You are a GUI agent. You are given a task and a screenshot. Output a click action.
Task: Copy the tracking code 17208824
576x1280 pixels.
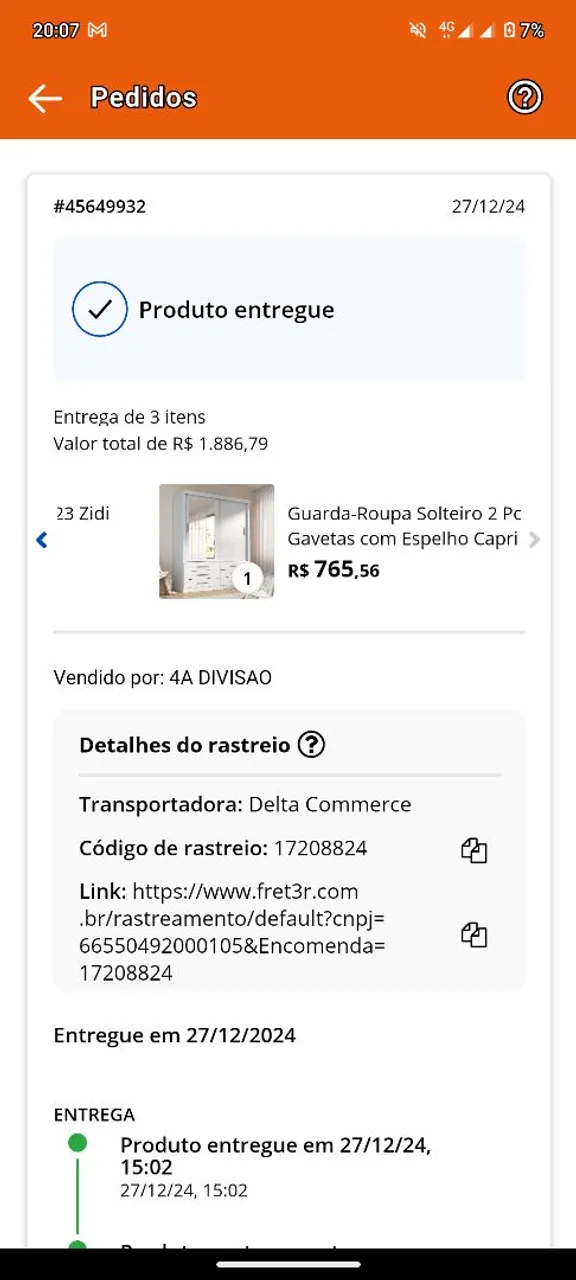(x=474, y=851)
